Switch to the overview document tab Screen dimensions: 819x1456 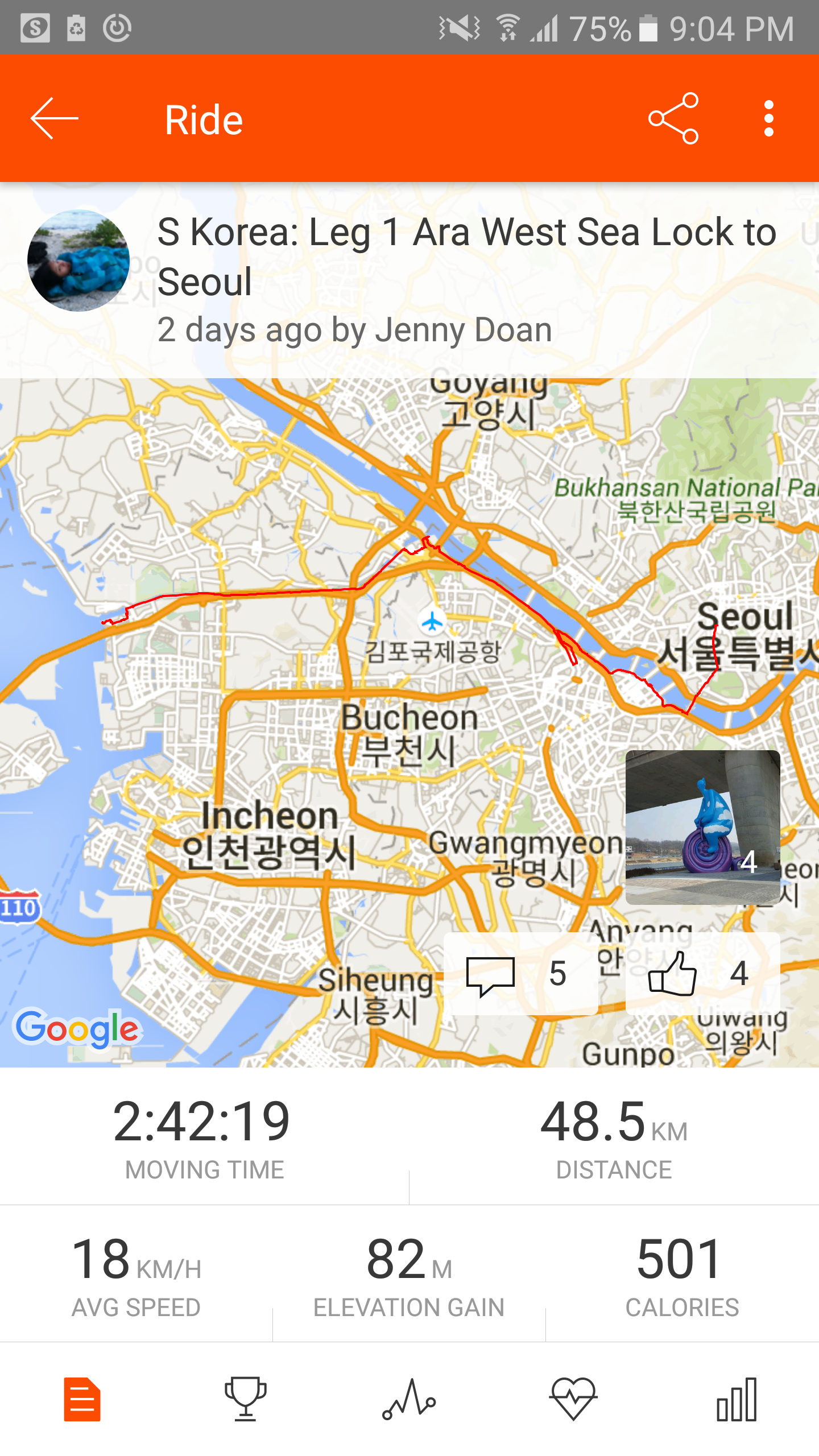pos(82,1399)
